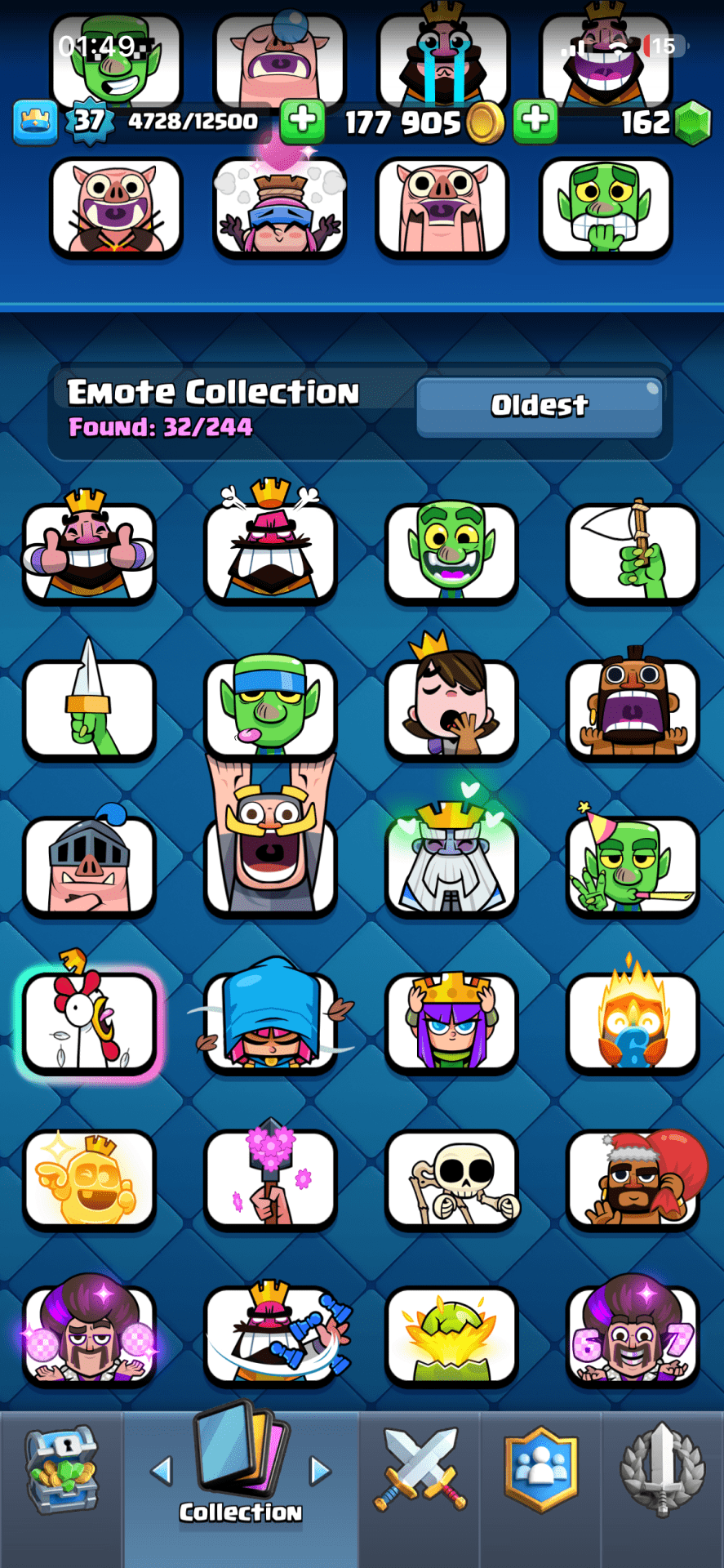
Task: Add more gold with the plus button
Action: pos(535,121)
